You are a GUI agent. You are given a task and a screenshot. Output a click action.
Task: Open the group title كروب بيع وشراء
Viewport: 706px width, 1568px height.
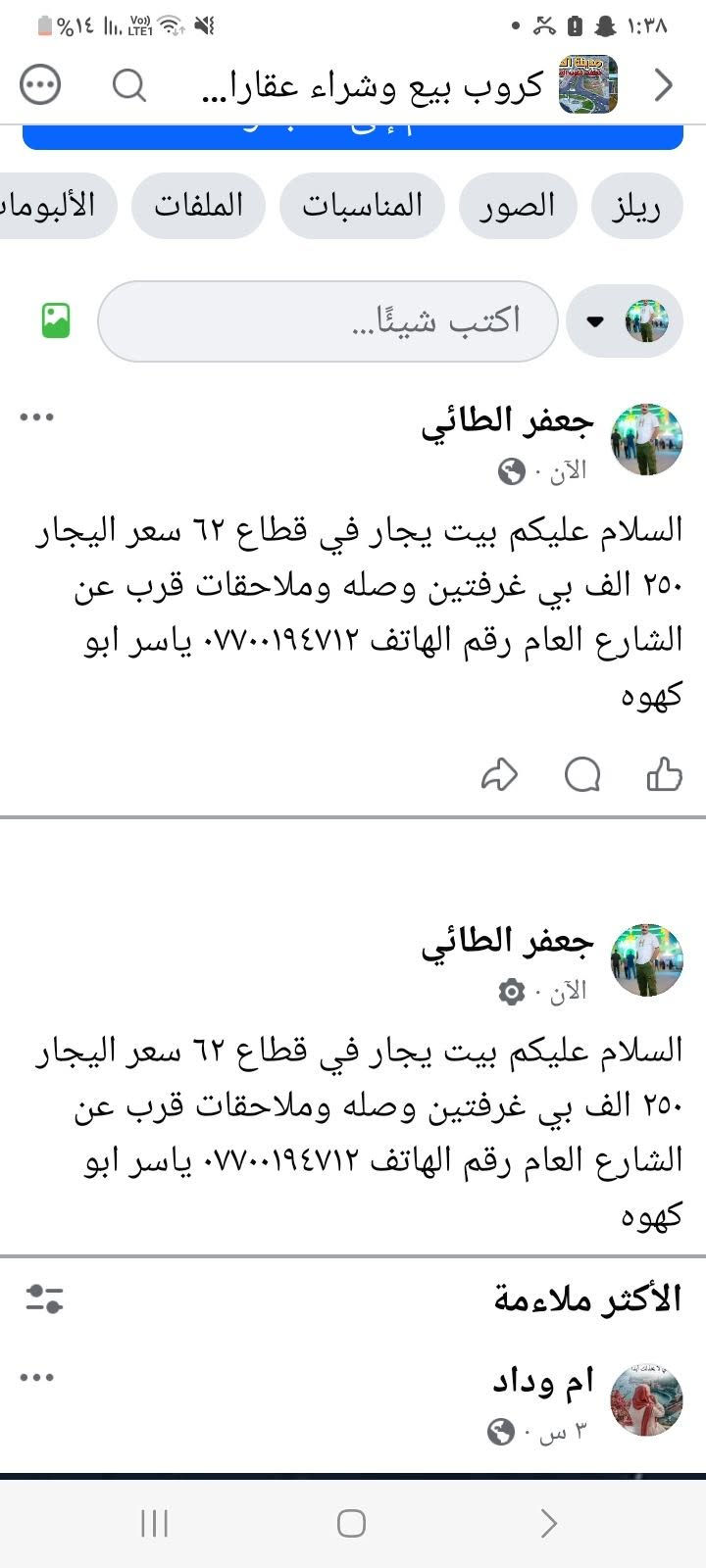(373, 85)
